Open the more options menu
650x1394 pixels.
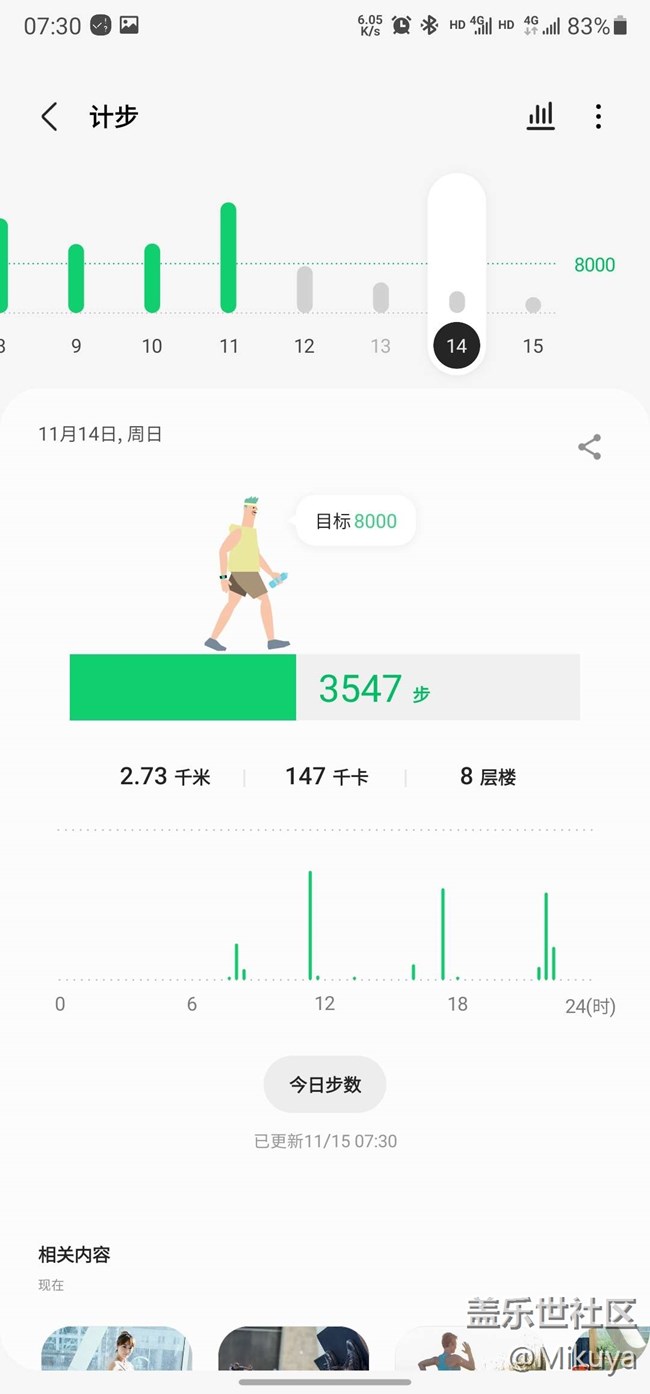[x=598, y=117]
